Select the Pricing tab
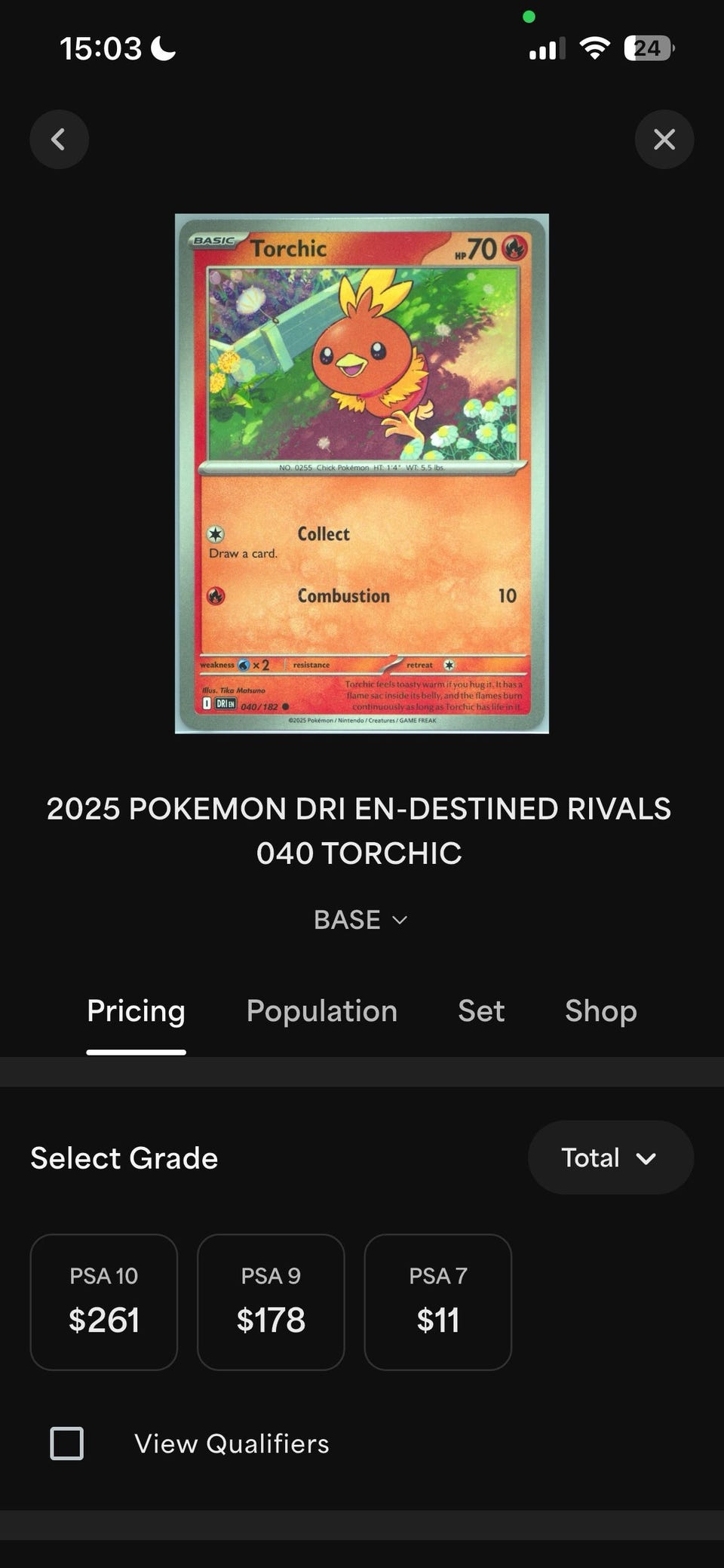Screen dimensions: 724x1568 tap(136, 1011)
